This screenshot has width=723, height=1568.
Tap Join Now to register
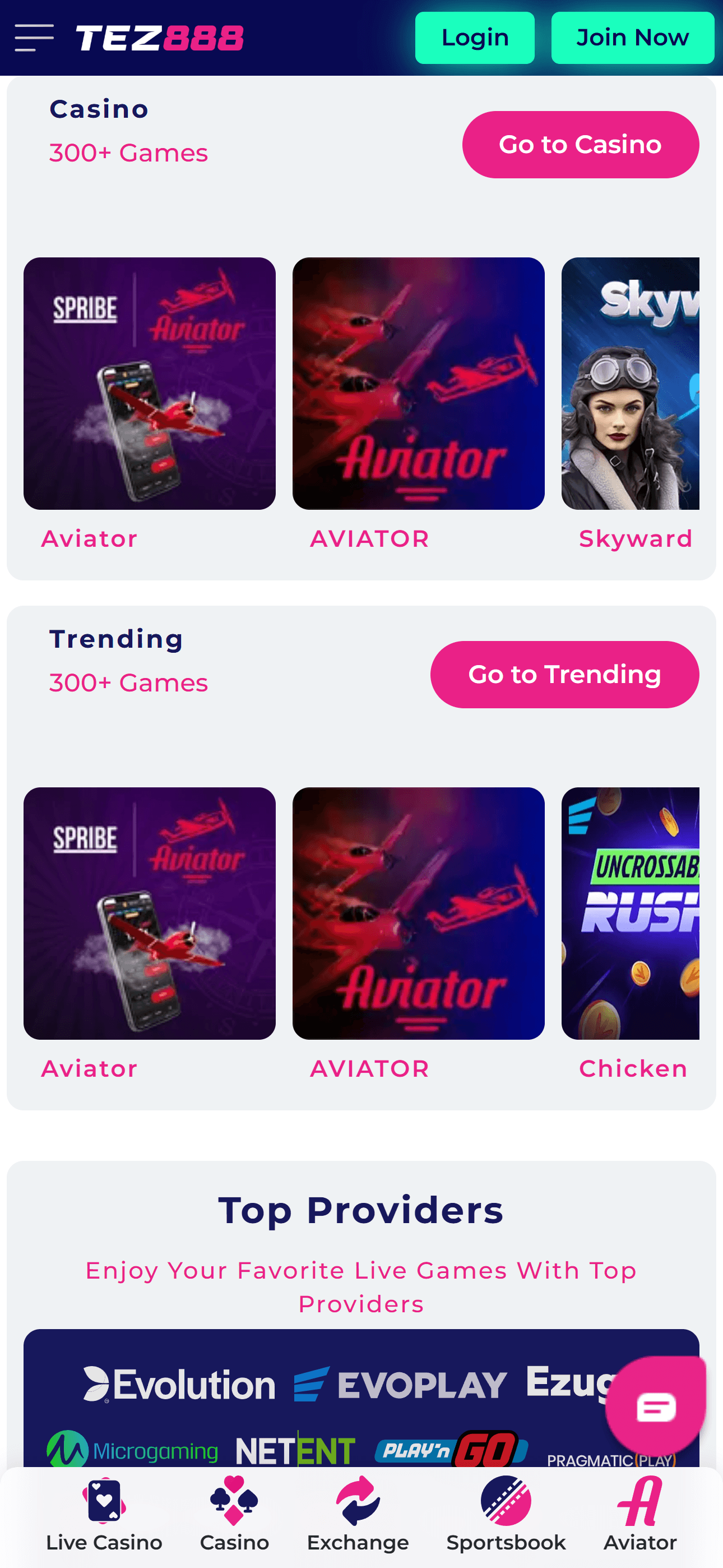[x=632, y=38]
